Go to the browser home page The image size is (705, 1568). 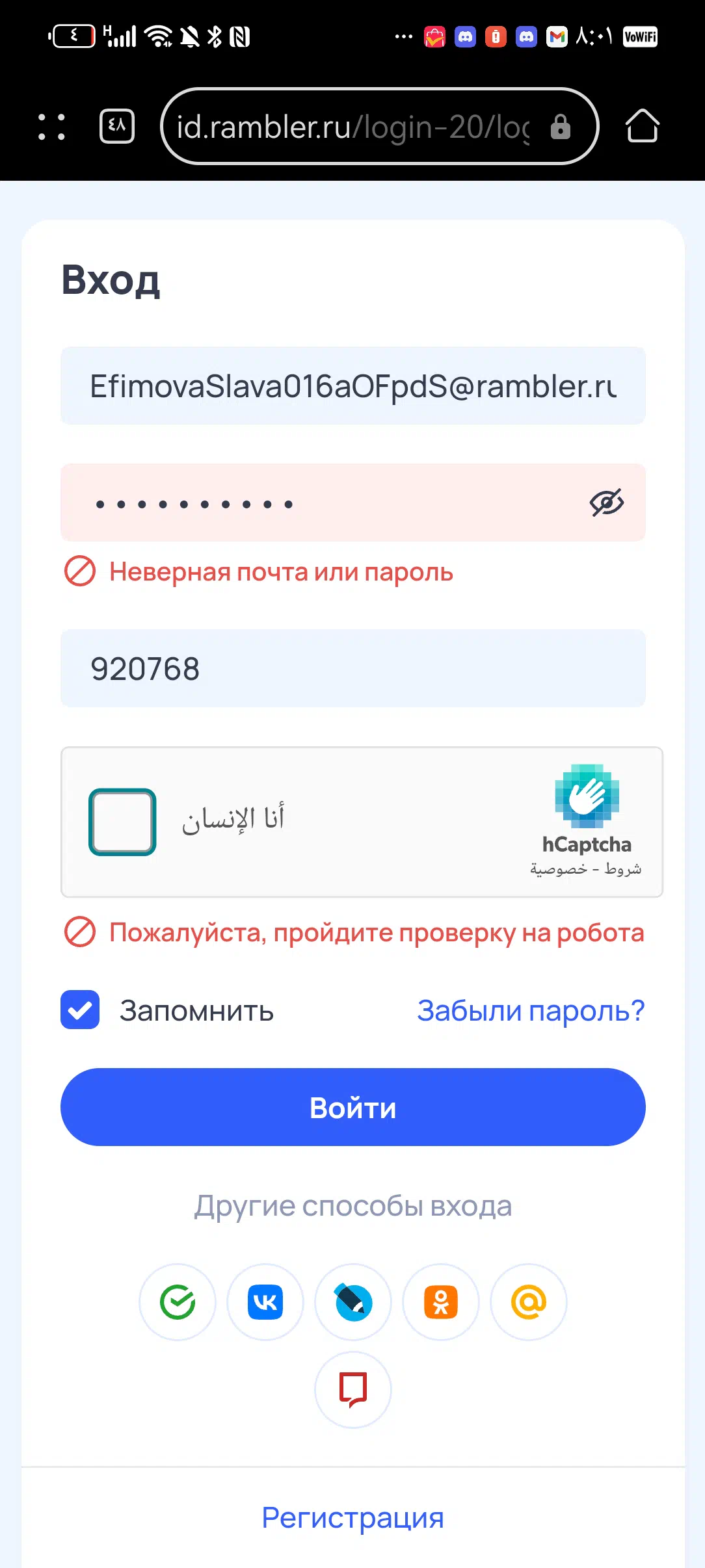[642, 126]
